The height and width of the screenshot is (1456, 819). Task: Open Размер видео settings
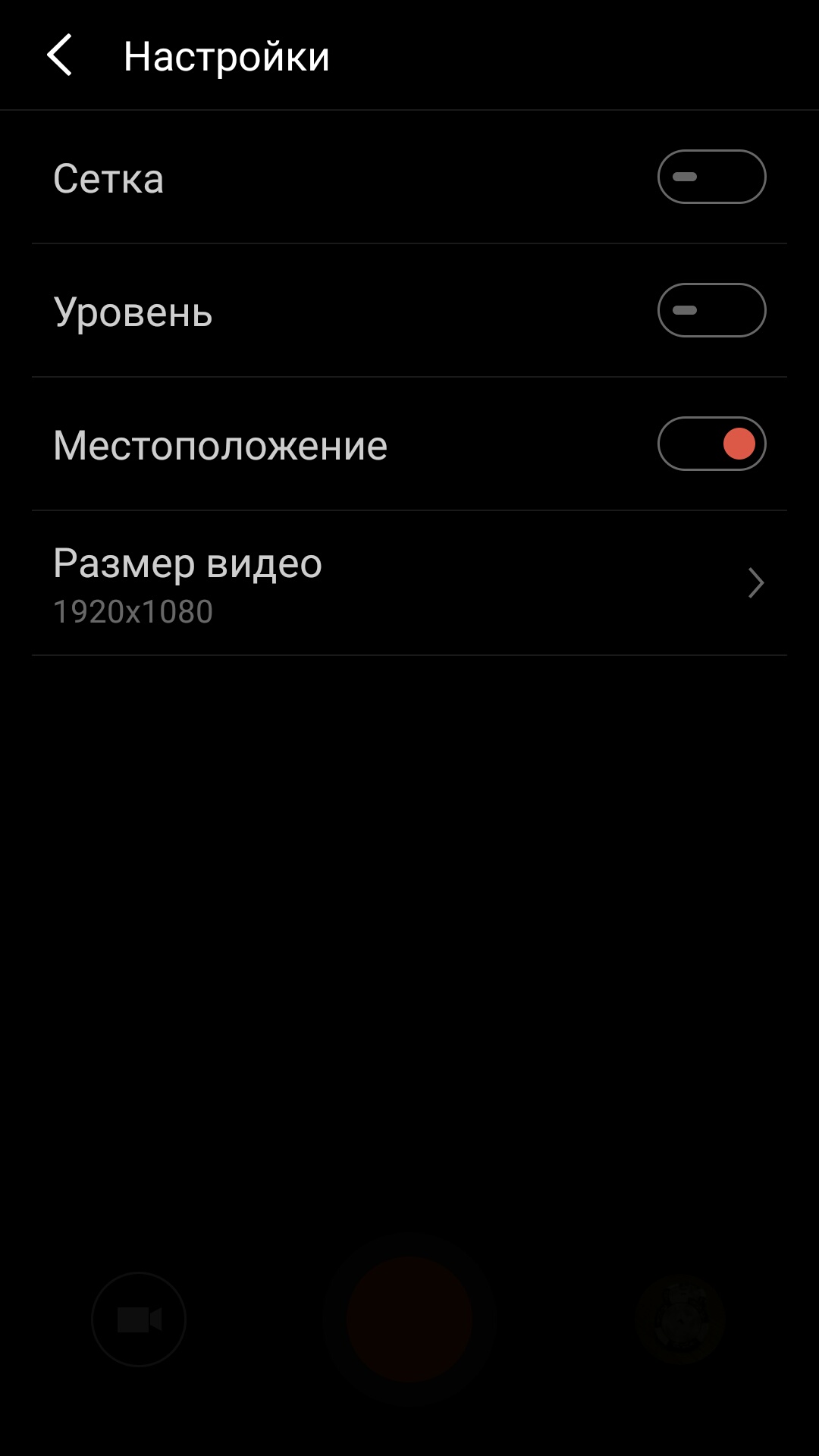point(409,583)
